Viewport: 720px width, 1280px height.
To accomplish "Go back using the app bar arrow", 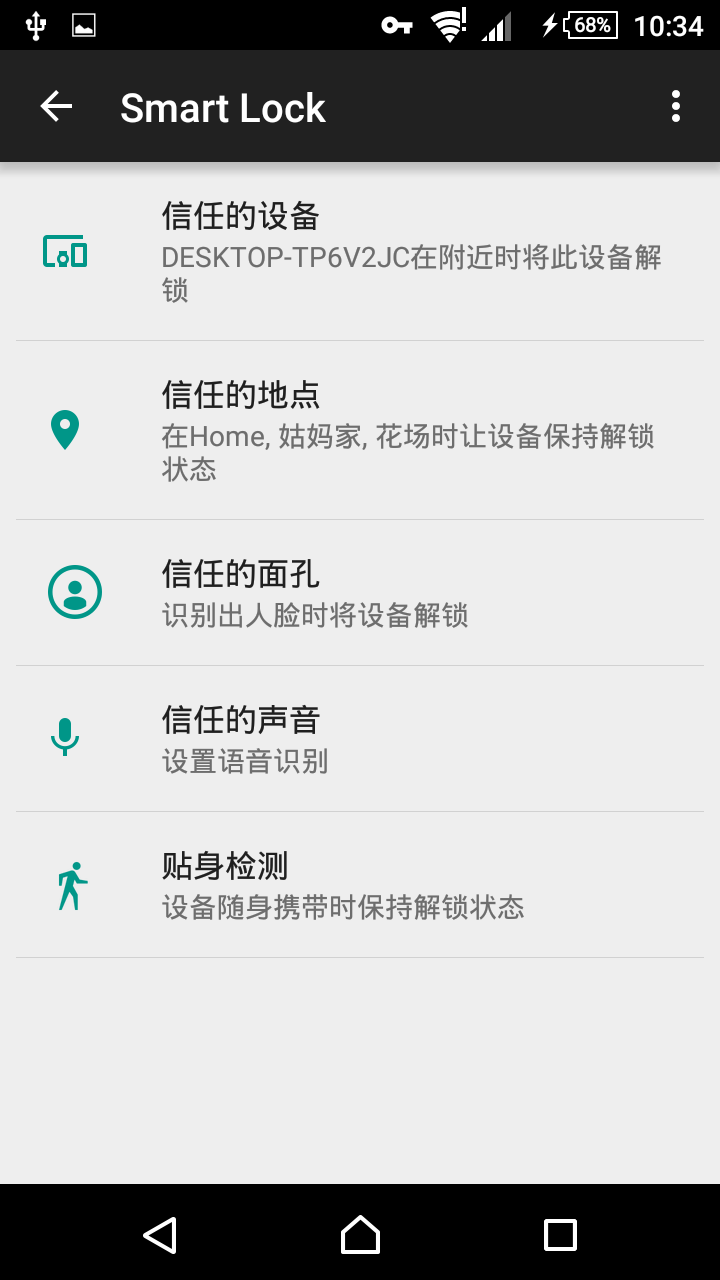I will click(x=57, y=107).
